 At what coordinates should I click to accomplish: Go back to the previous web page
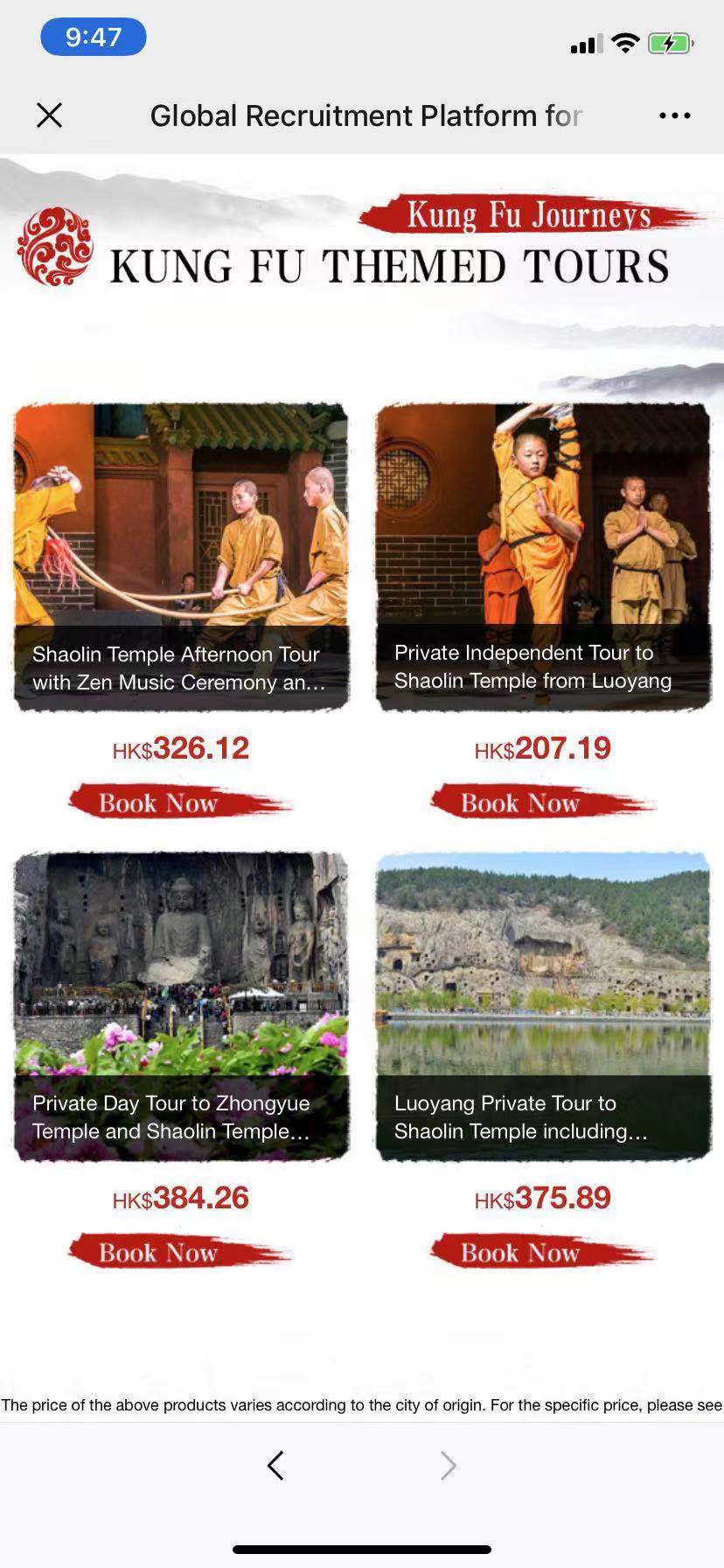pos(275,1466)
